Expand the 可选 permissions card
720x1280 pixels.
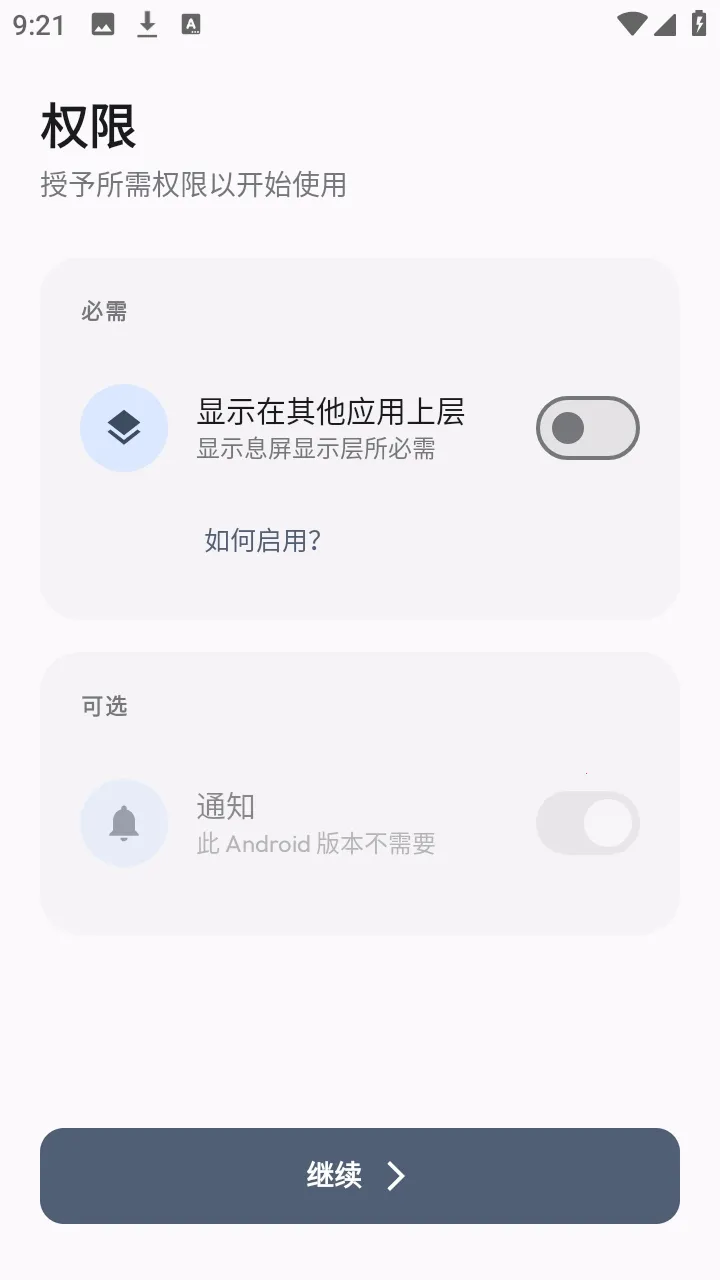pos(360,790)
